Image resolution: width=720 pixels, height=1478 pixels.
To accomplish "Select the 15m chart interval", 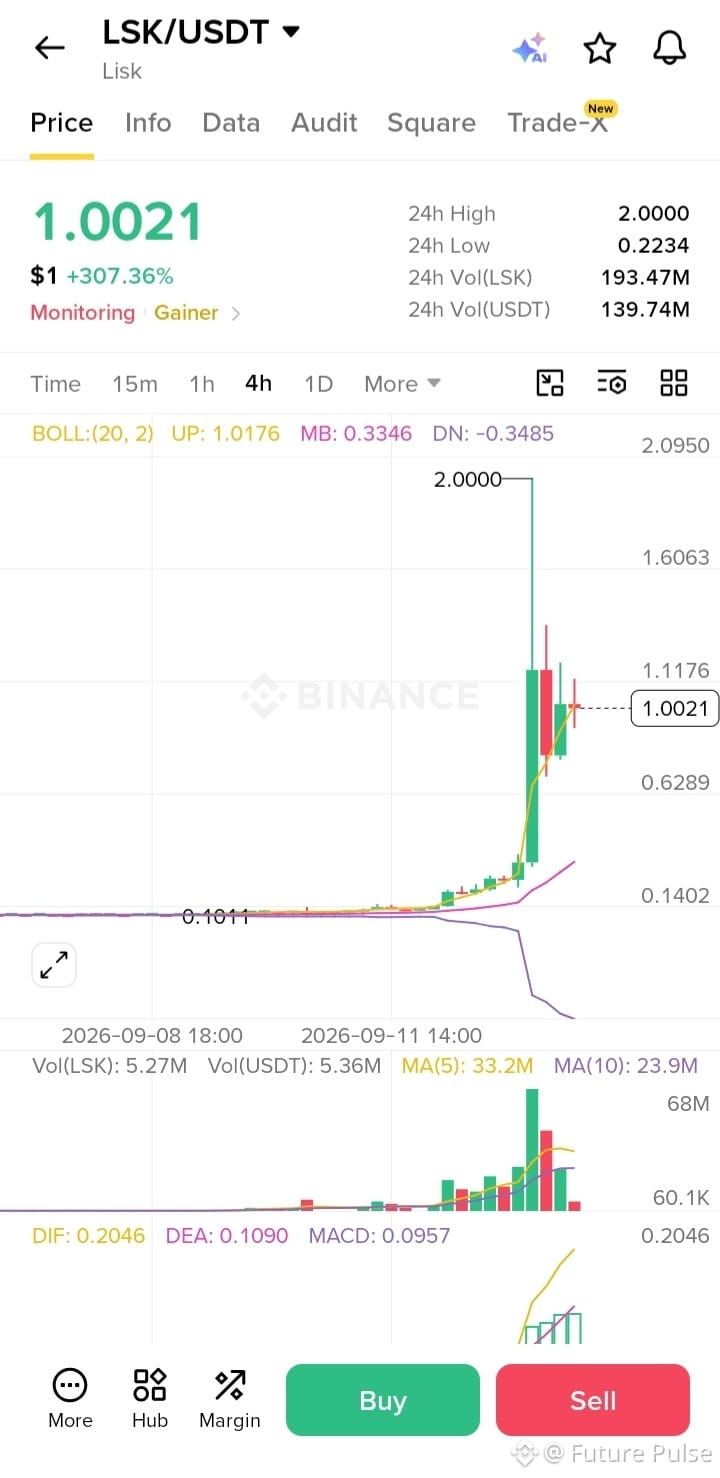I will pyautogui.click(x=135, y=384).
